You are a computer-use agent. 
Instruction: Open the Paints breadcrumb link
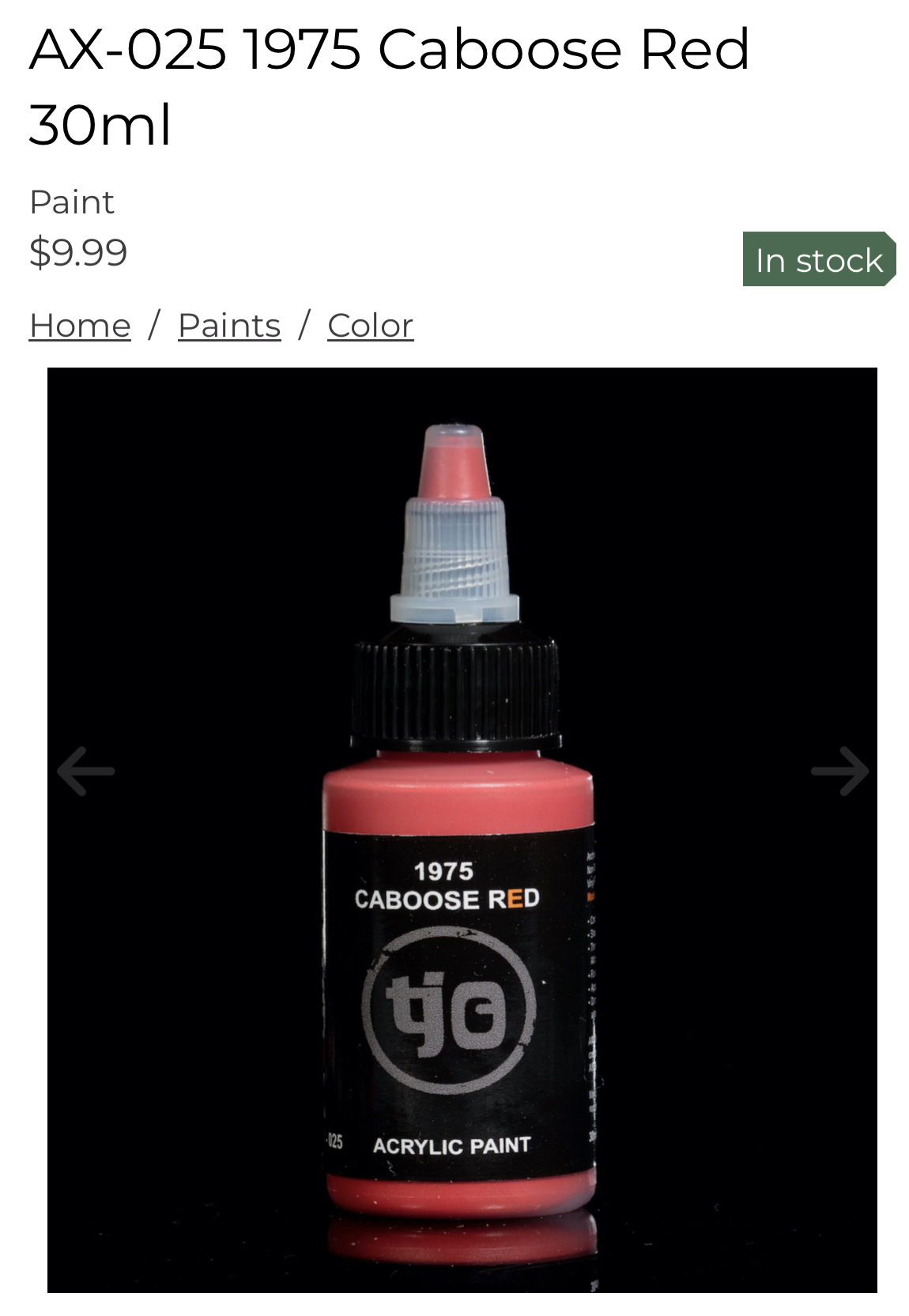pyautogui.click(x=229, y=325)
